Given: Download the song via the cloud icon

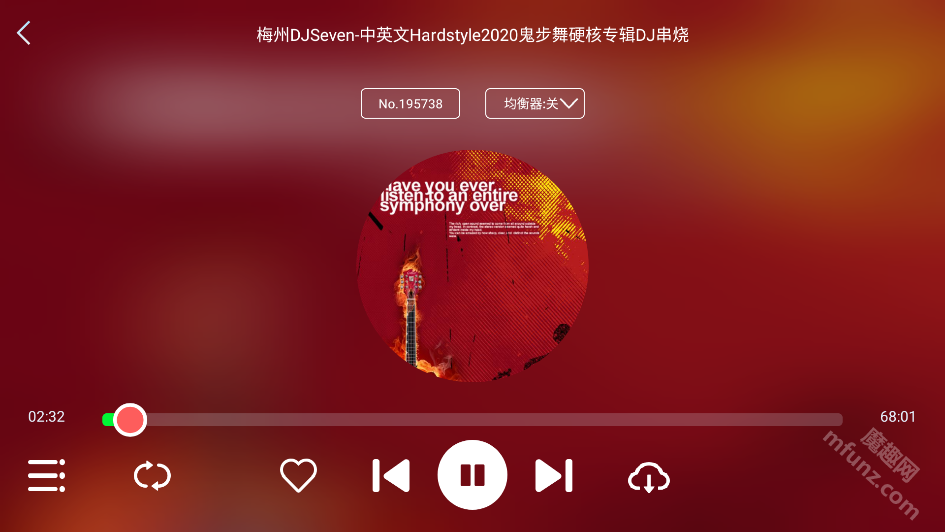Looking at the screenshot, I should pos(649,477).
